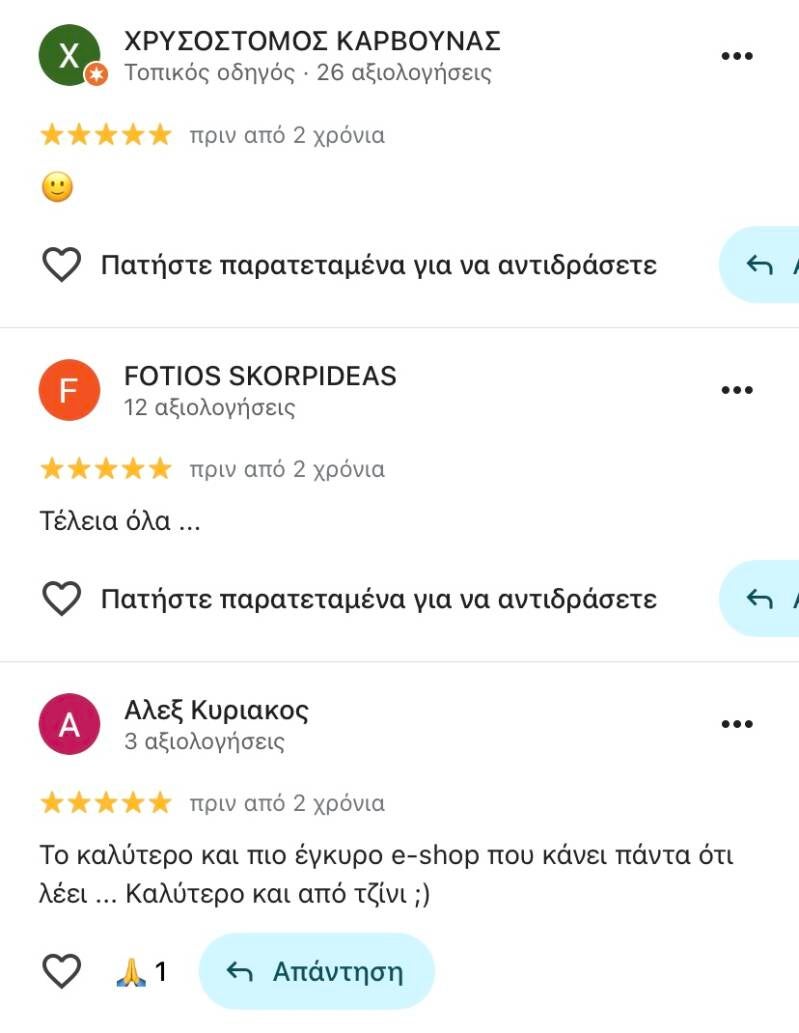
Task: View reactions count on Αλεξ Κυριακος review
Action: tap(142, 971)
